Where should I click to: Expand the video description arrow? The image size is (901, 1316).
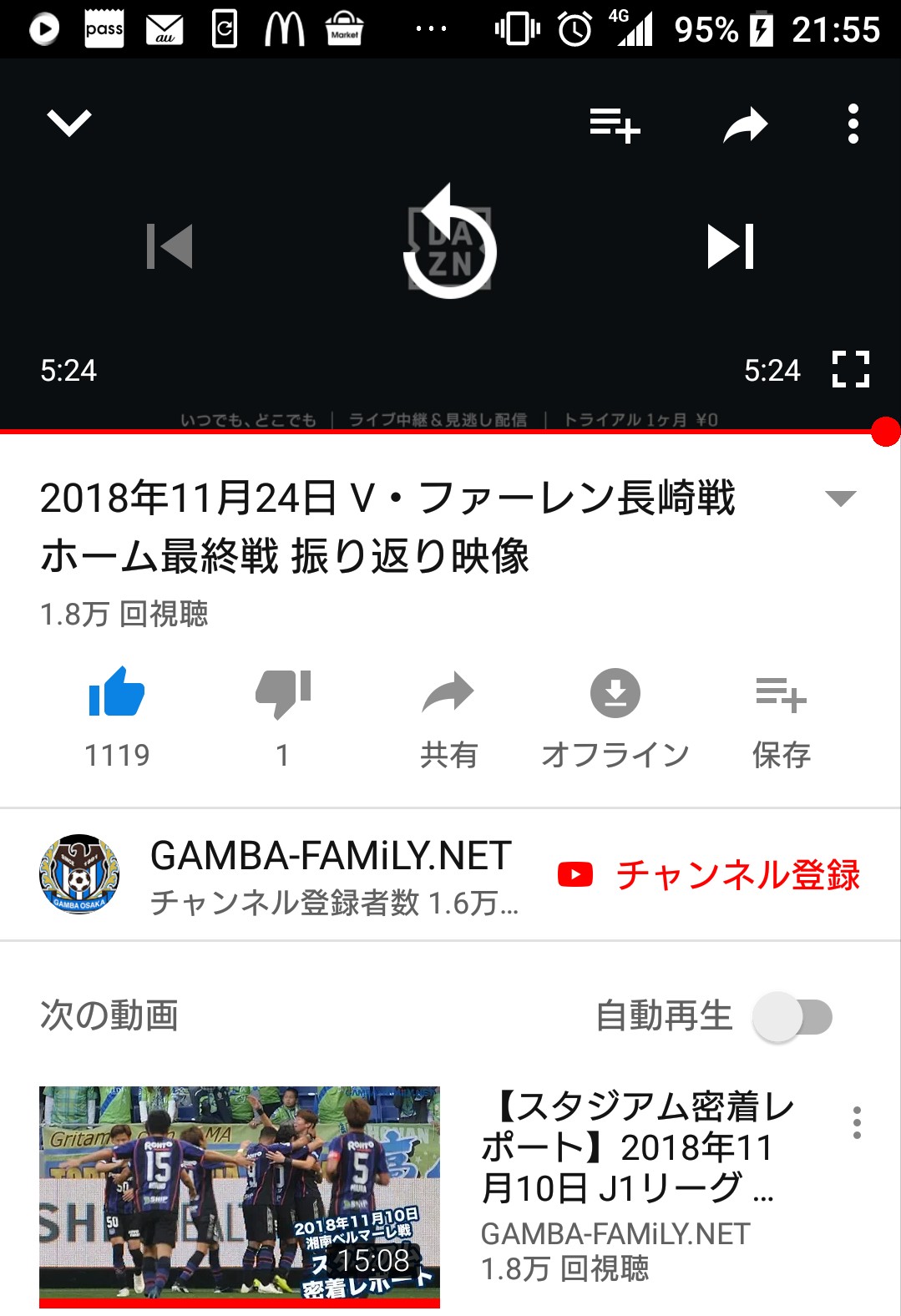coord(840,499)
